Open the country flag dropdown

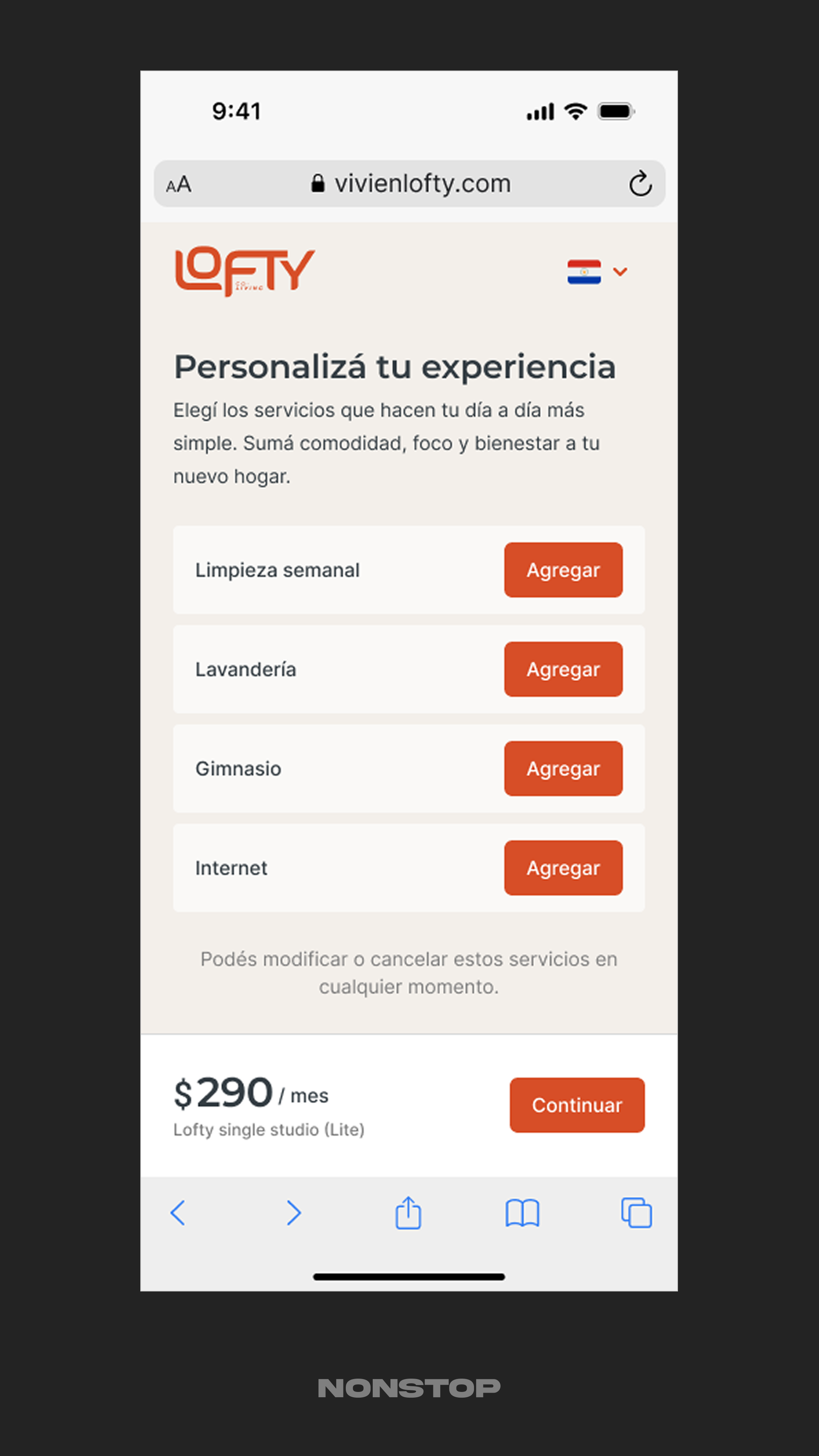coord(597,272)
